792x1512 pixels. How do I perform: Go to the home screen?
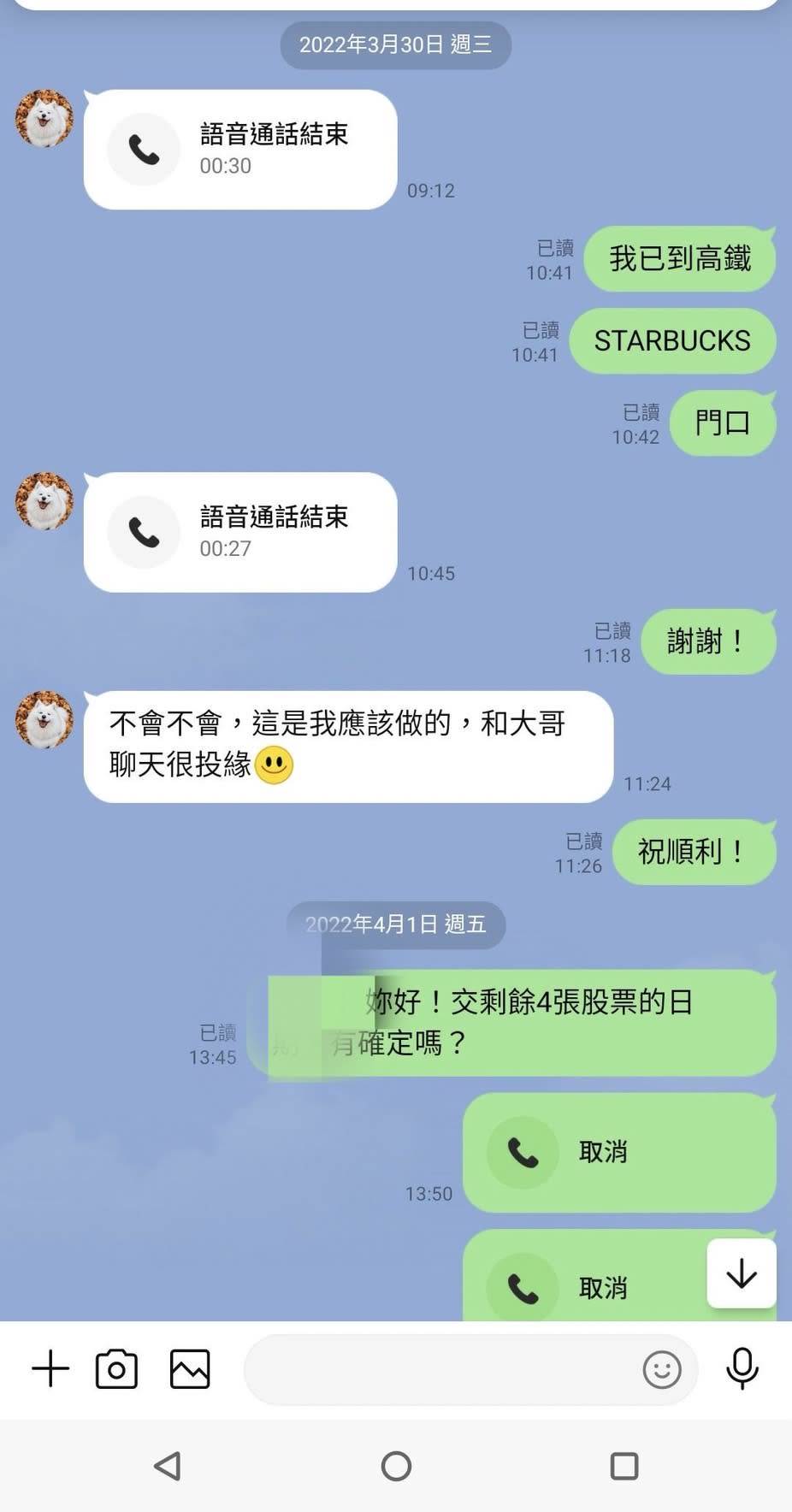click(x=396, y=1466)
